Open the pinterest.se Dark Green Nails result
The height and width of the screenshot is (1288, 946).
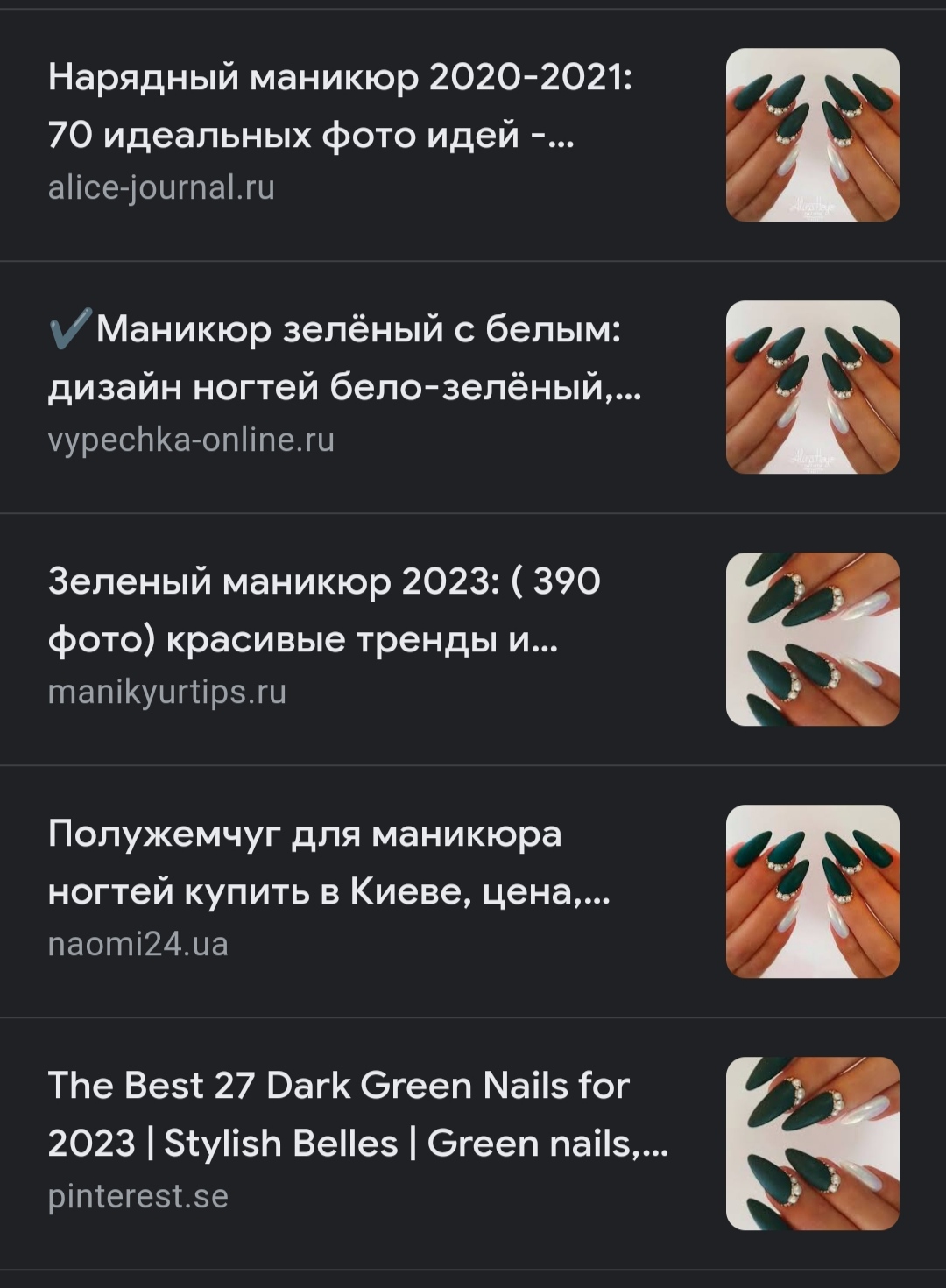click(357, 1115)
